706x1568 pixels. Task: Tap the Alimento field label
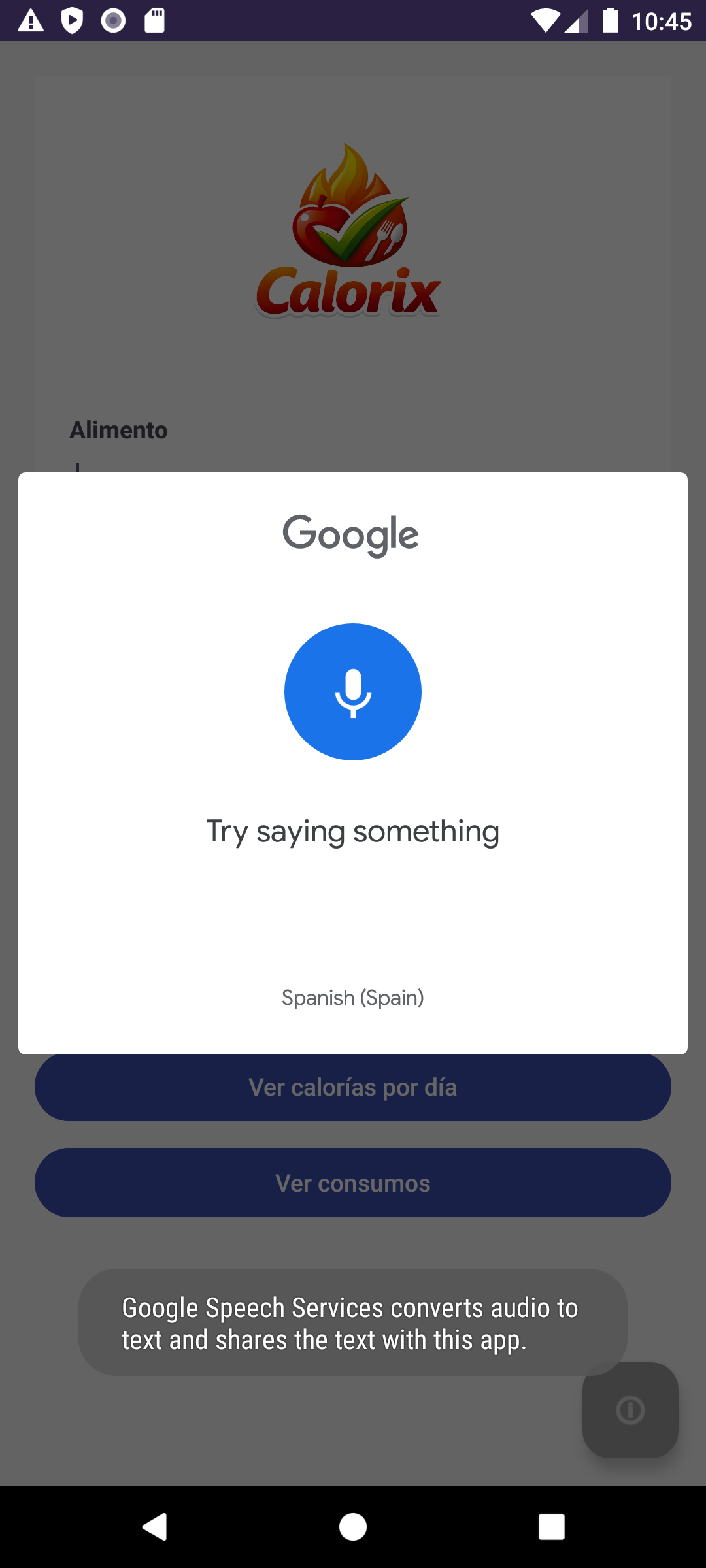pyautogui.click(x=118, y=430)
